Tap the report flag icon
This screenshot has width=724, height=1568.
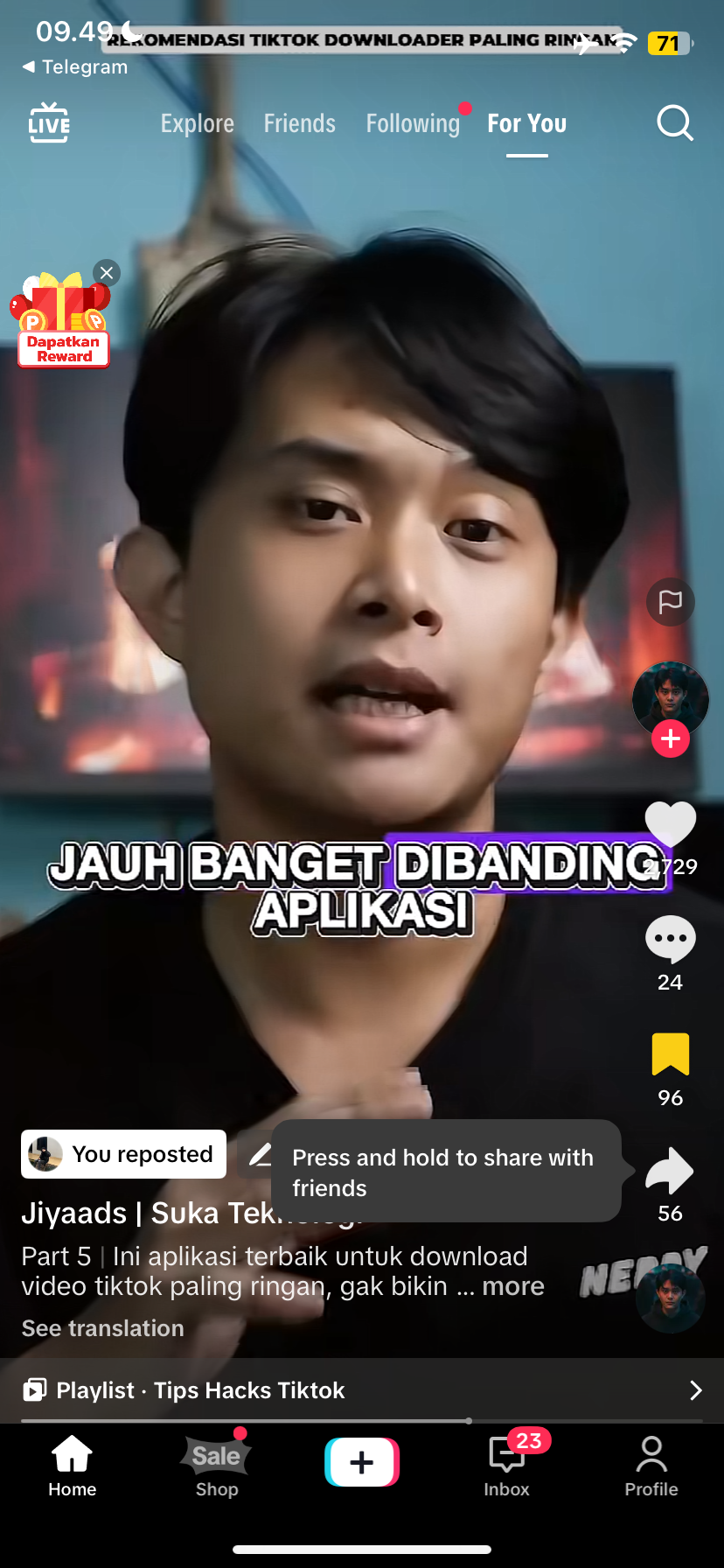coord(671,602)
